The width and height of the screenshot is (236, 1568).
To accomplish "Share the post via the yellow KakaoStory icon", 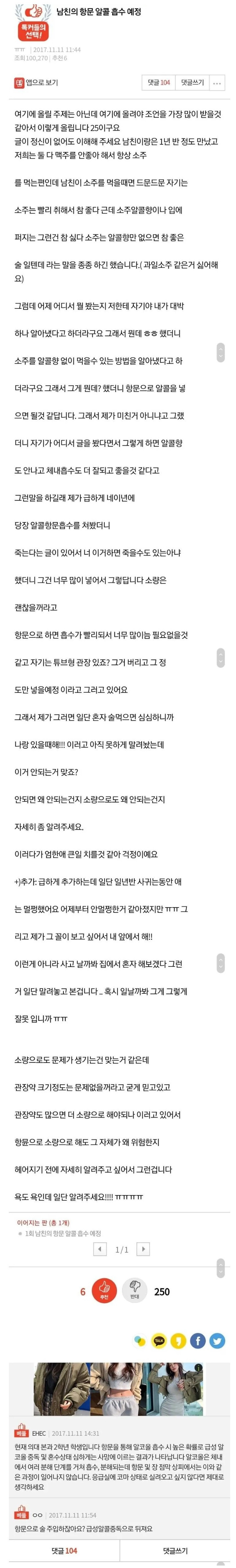I will [x=178, y=1340].
